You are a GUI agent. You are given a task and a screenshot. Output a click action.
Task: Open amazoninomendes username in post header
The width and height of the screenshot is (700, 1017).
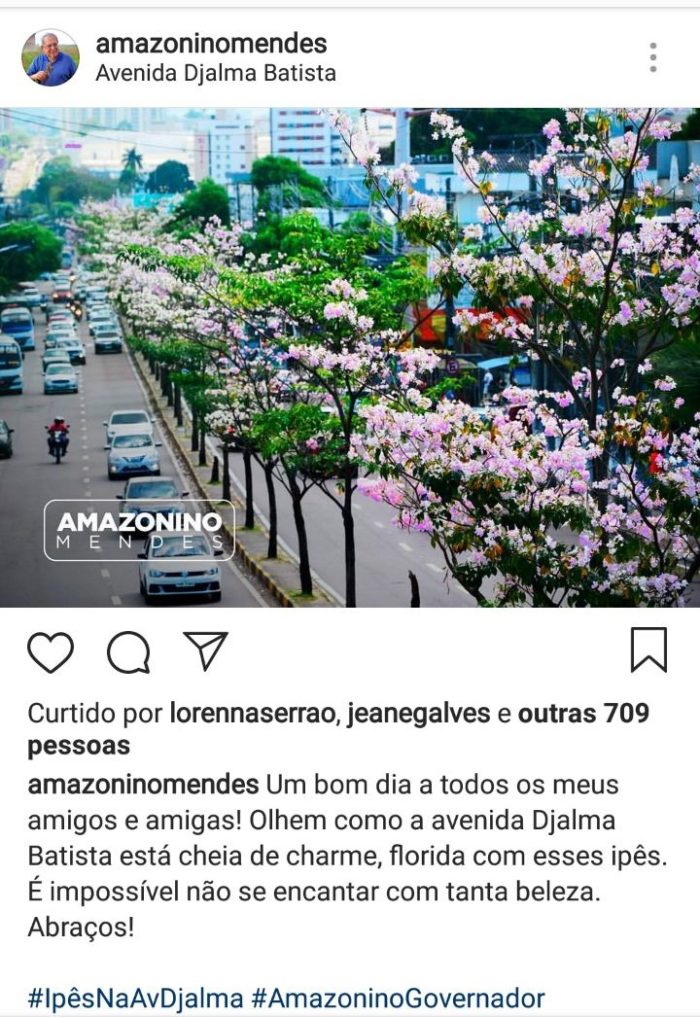(x=211, y=43)
